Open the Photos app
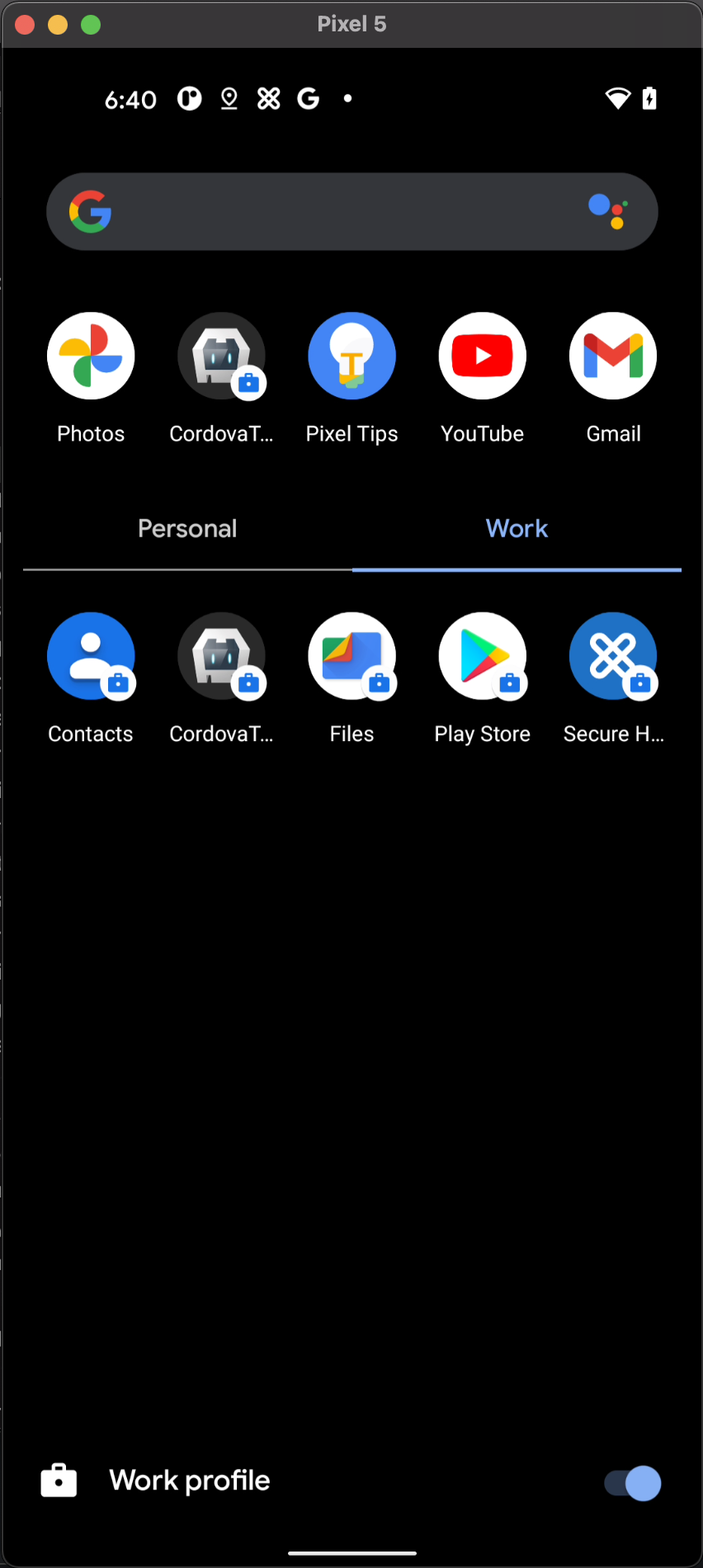 point(91,357)
